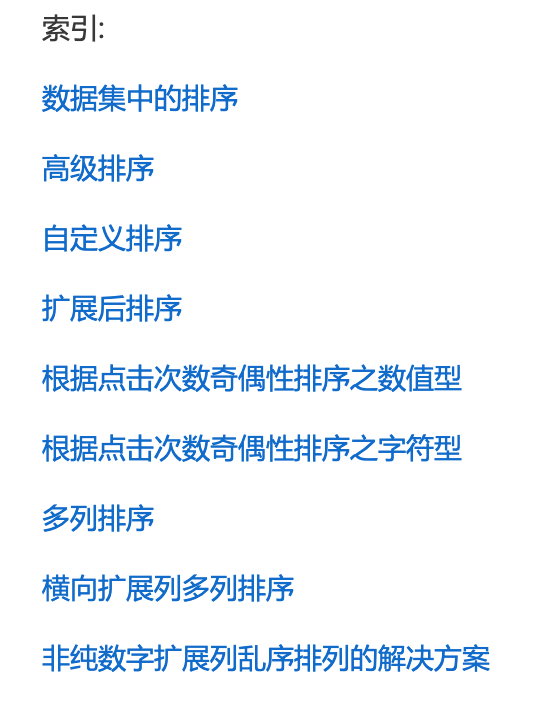Open the 自定义排序 link
This screenshot has width=544, height=718.
pos(112,239)
